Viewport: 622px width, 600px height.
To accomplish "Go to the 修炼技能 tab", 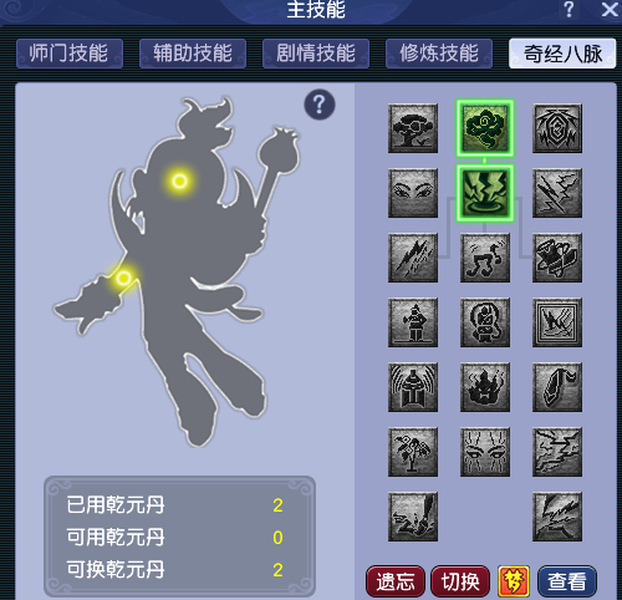I will point(439,54).
